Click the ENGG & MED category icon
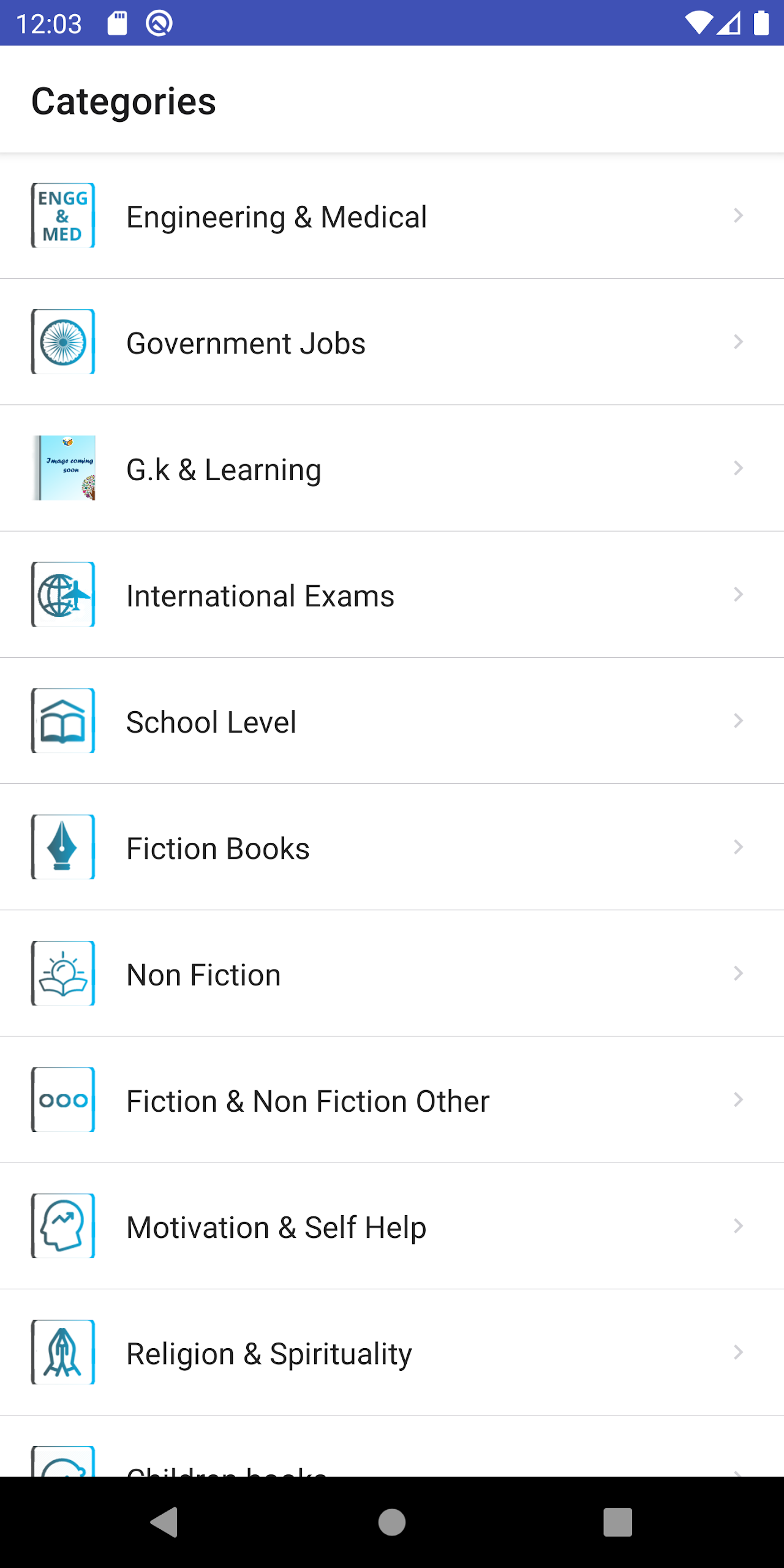Image resolution: width=784 pixels, height=1568 pixels. point(62,216)
